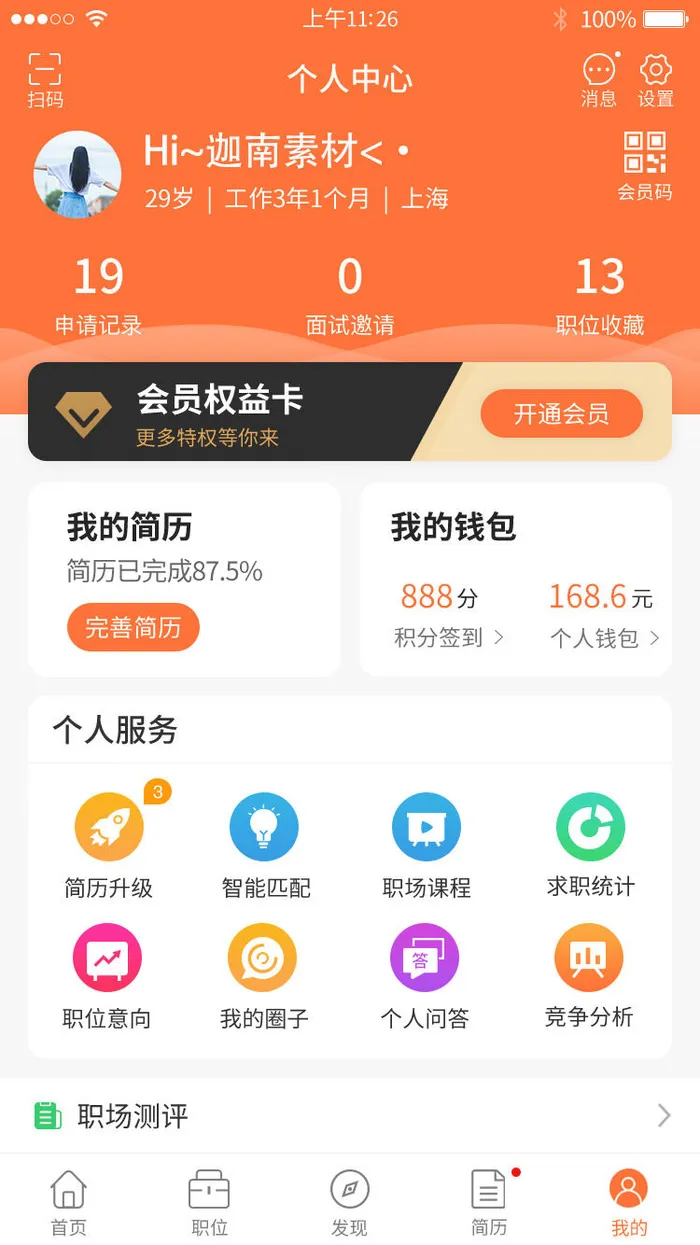Go to the 发现 tab
Screen dimensions: 700x1245
tap(350, 1203)
